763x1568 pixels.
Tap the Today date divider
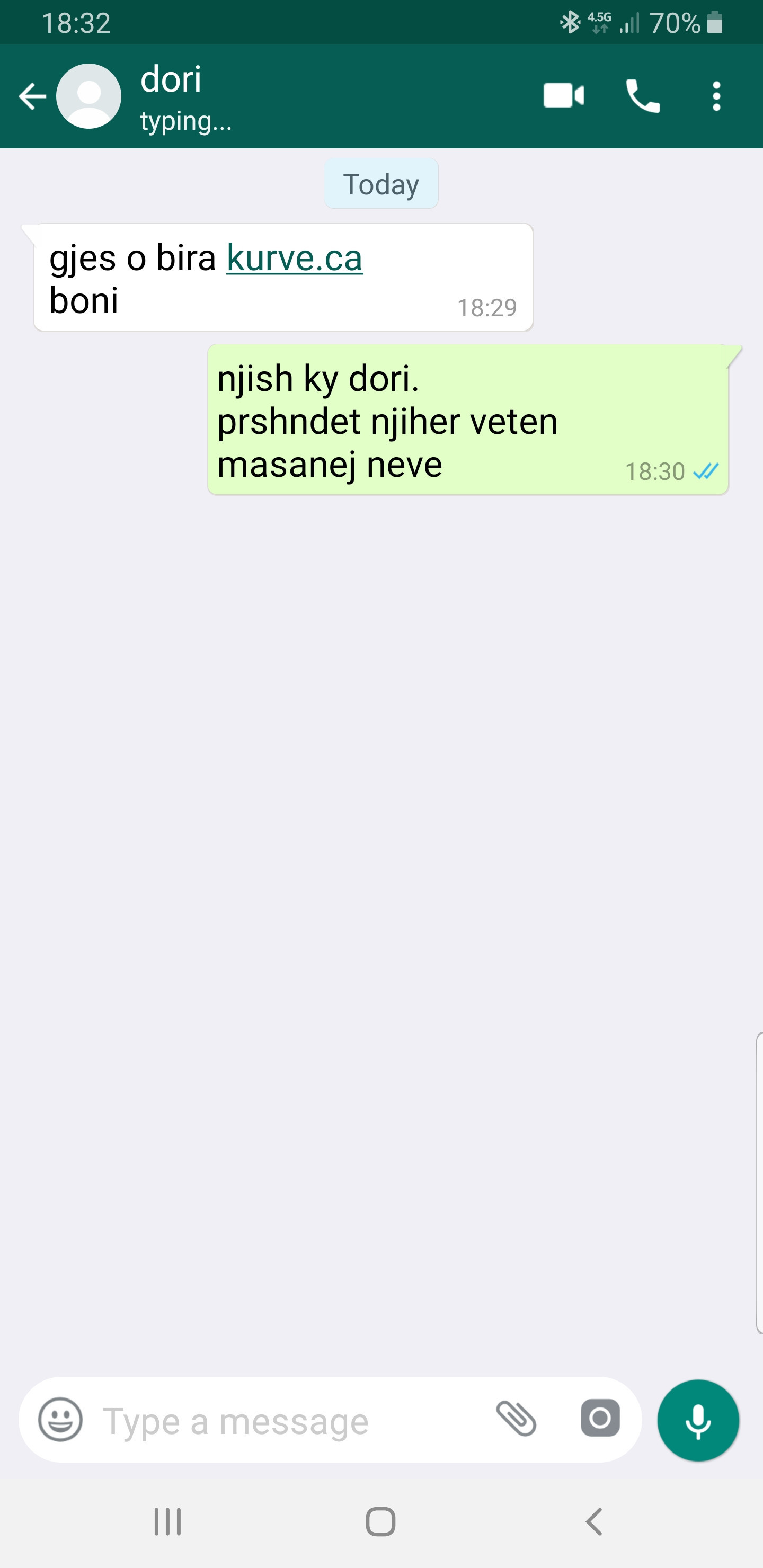(x=381, y=183)
